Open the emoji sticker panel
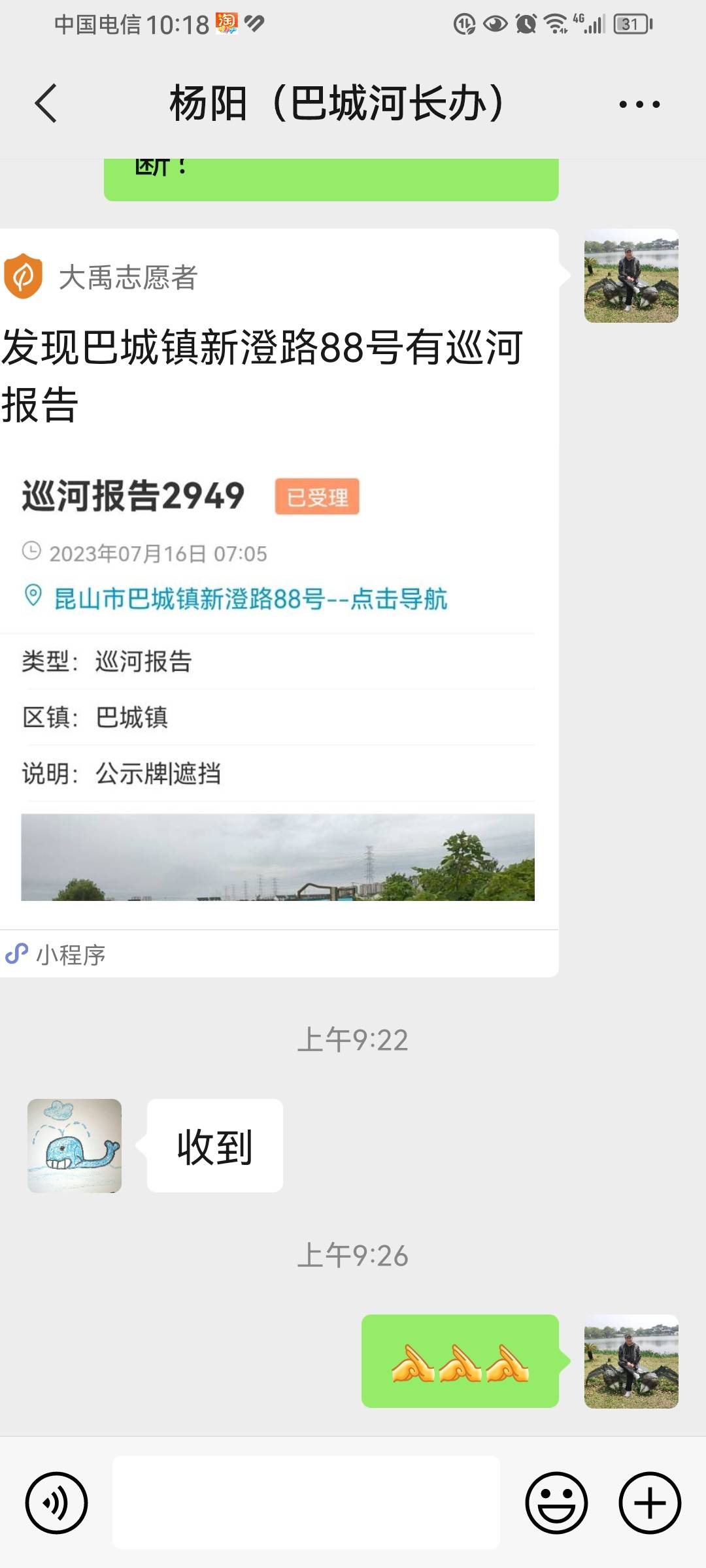This screenshot has width=706, height=1568. [556, 1503]
